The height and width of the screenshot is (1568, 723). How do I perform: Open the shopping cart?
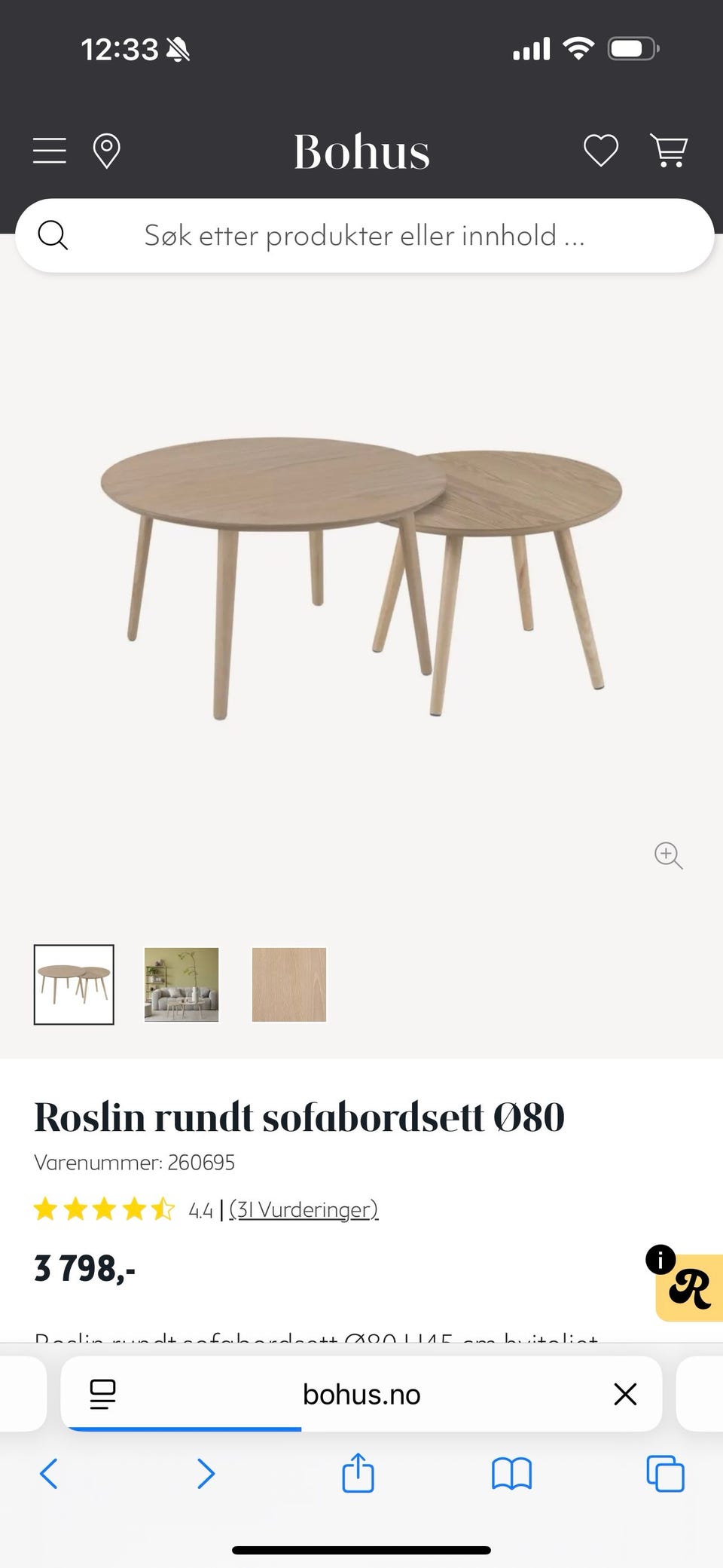point(669,151)
